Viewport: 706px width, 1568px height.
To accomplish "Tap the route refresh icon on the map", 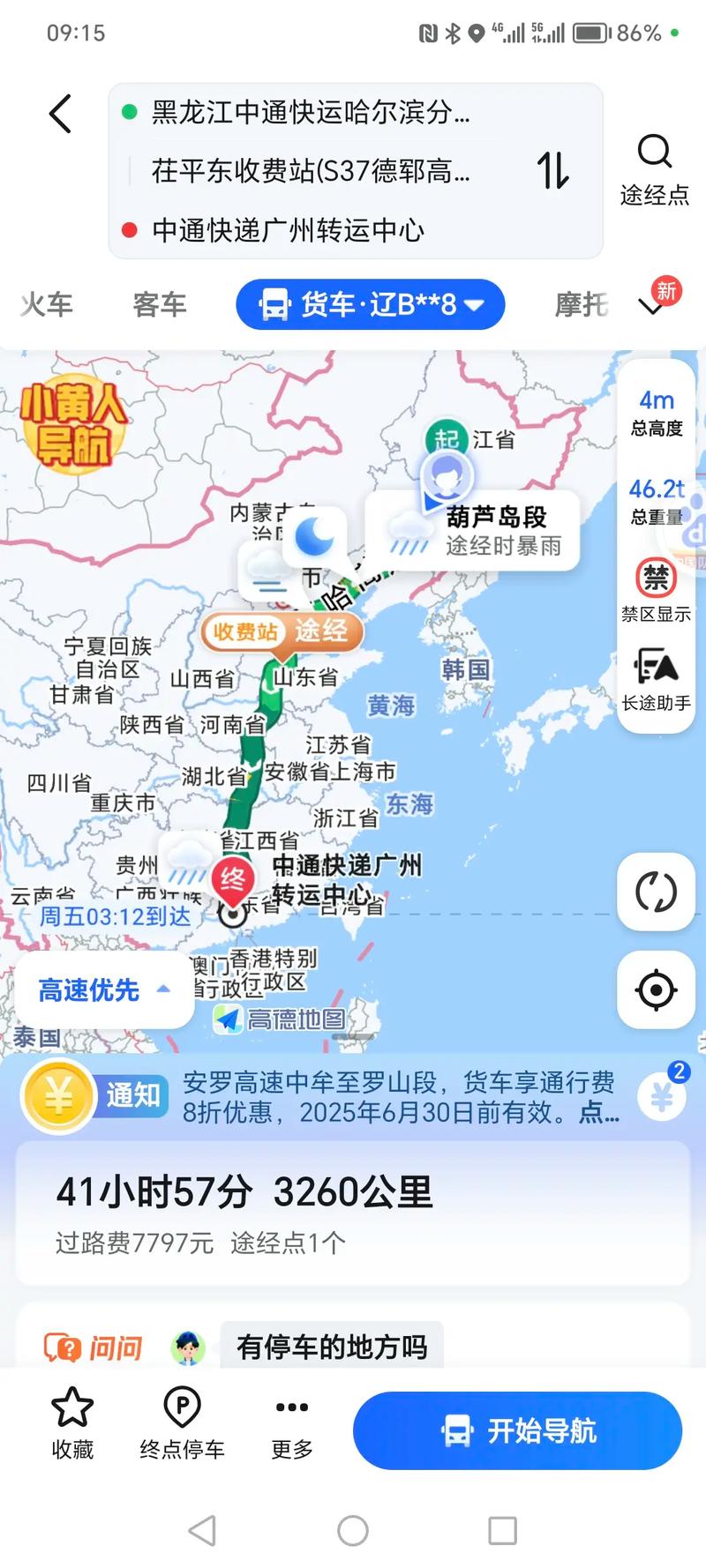I will 656,892.
